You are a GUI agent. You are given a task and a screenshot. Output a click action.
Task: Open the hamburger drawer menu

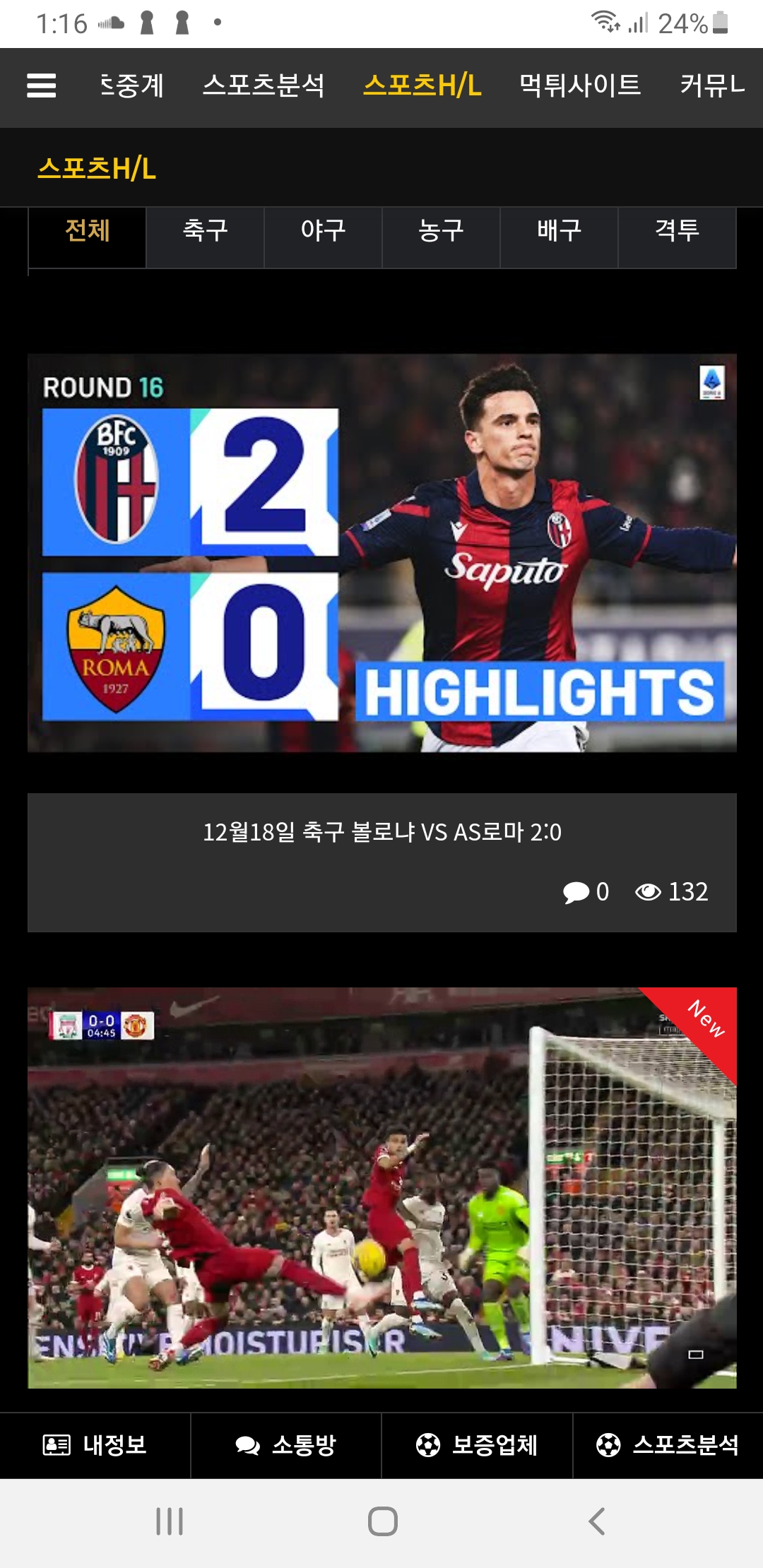tap(41, 86)
